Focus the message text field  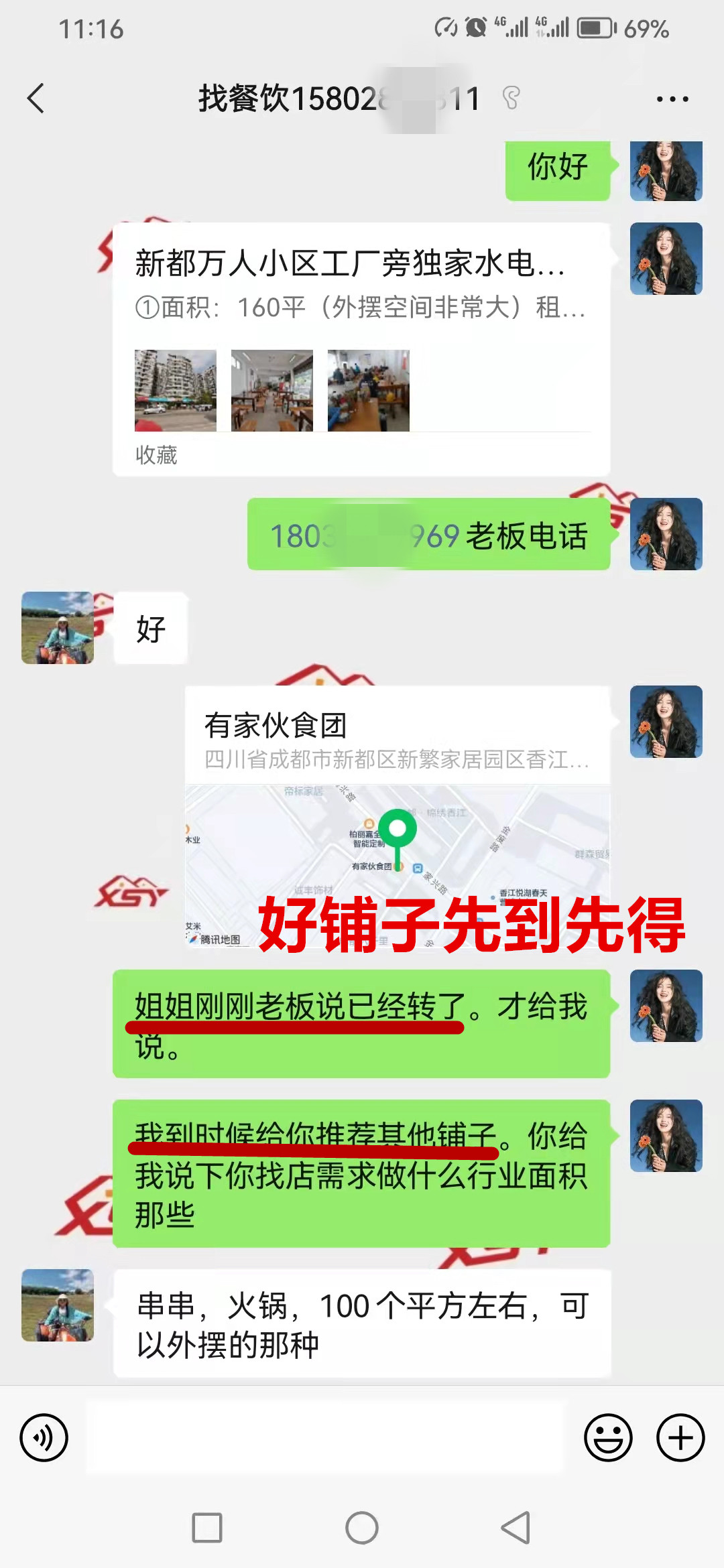pos(326,1437)
